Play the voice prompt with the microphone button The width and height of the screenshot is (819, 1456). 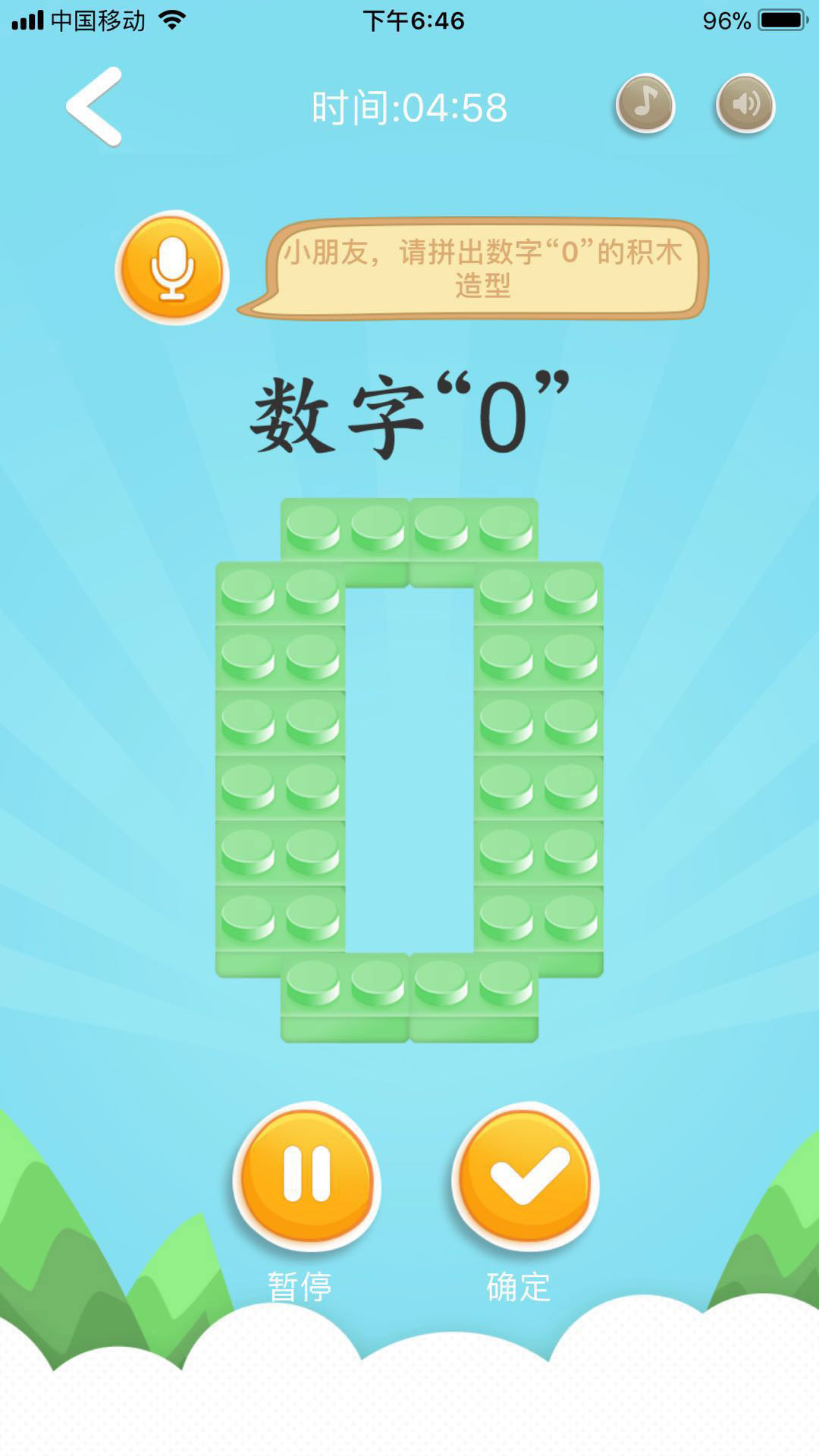172,268
